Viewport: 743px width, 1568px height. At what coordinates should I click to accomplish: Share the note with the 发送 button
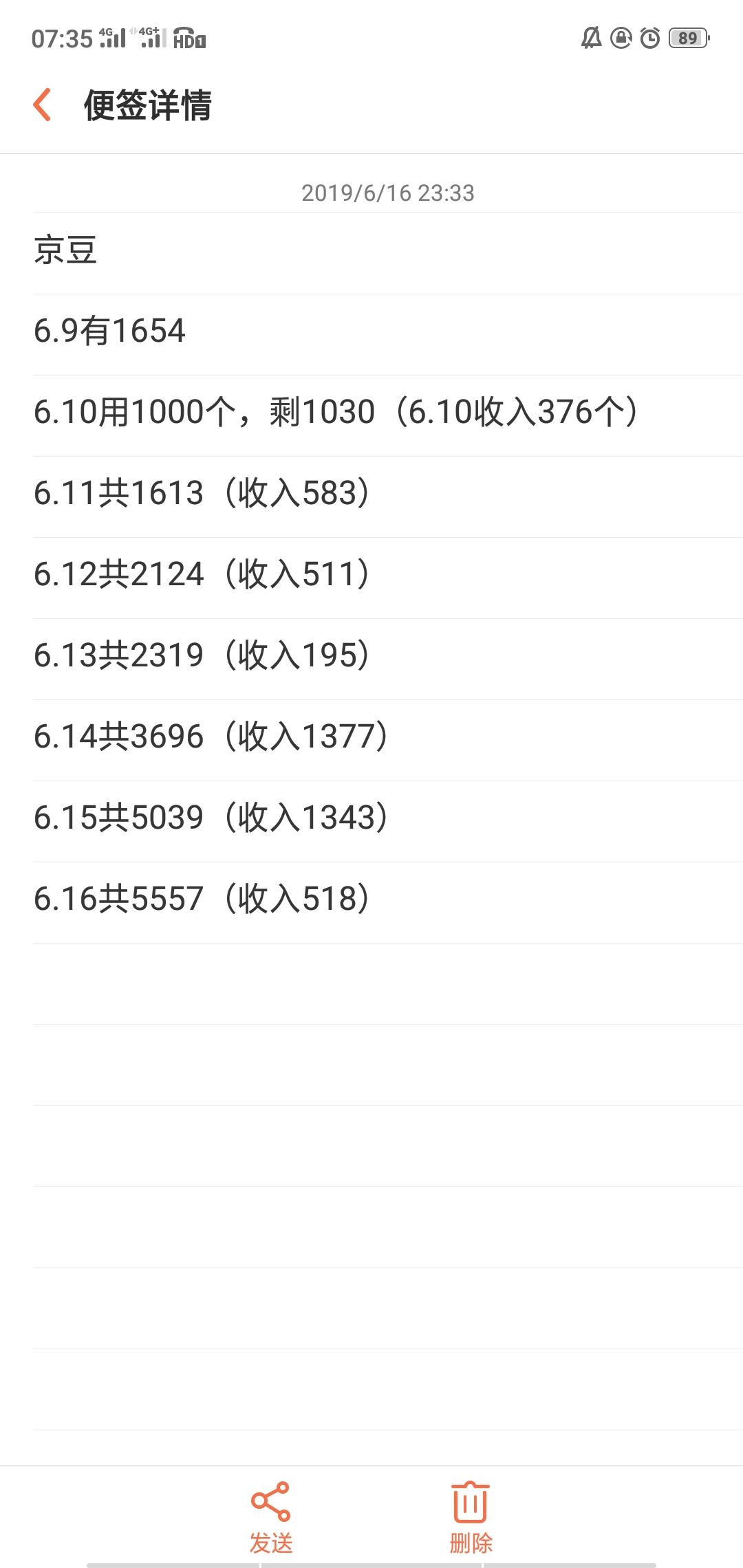271,1517
